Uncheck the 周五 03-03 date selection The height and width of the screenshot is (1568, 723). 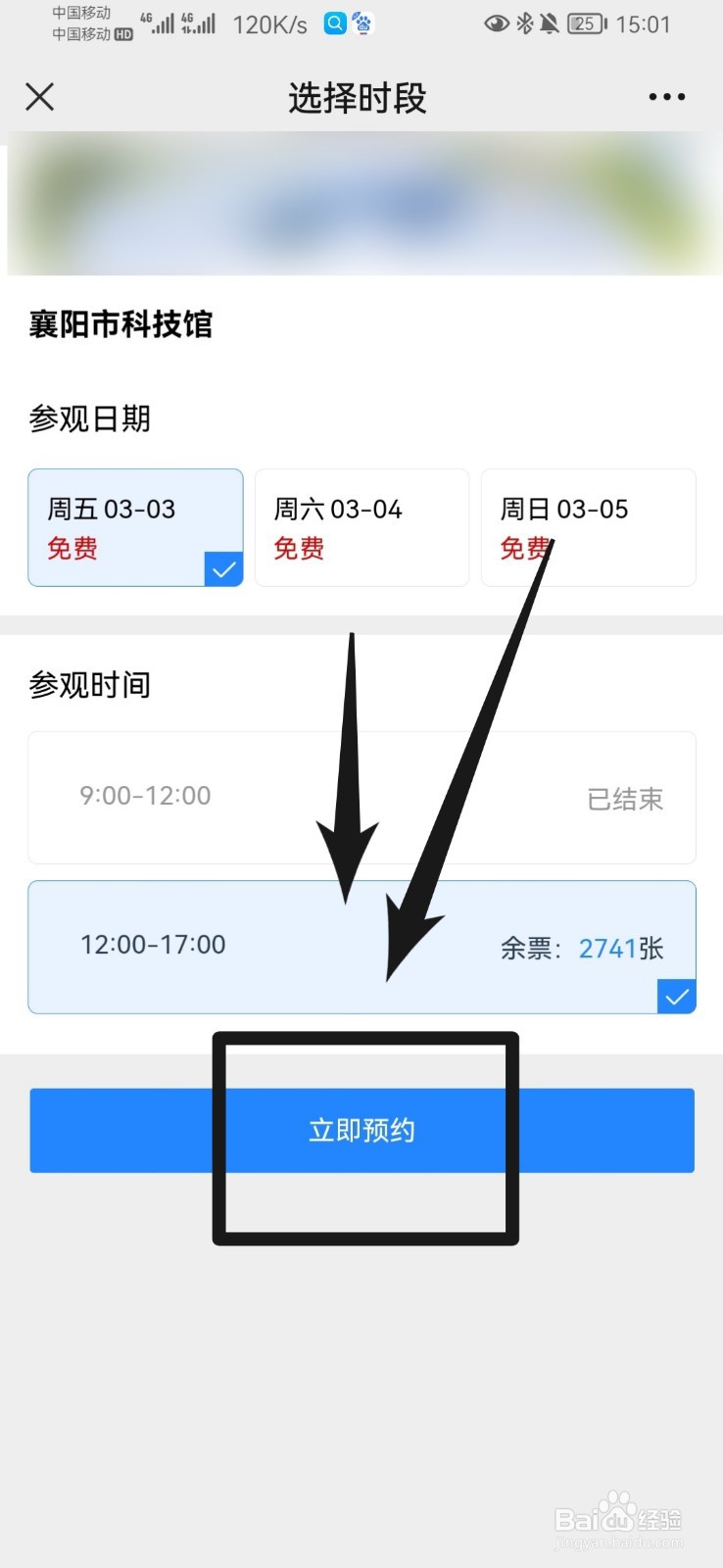point(223,569)
